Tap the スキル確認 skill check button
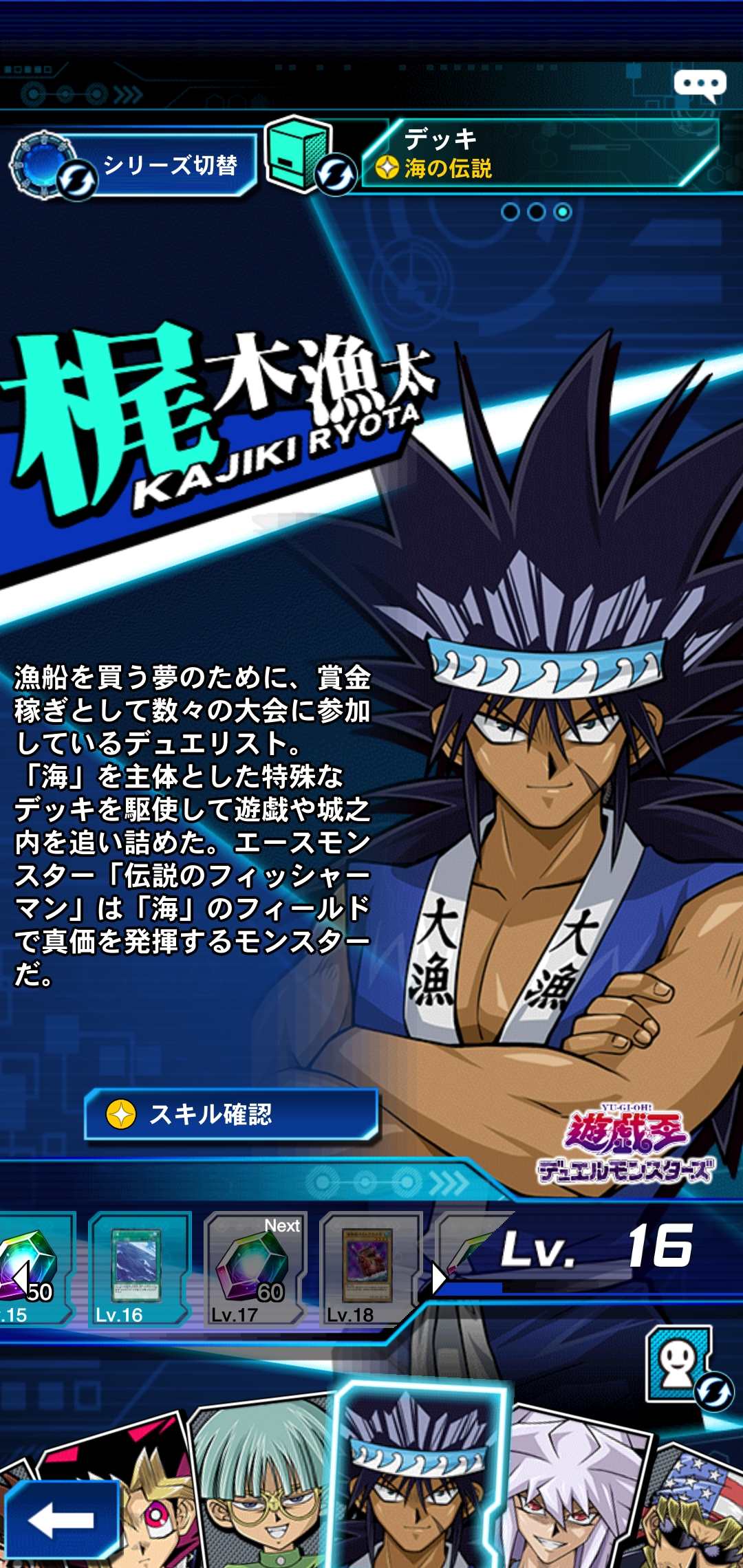Screen dimensions: 743x1568 (231, 1114)
